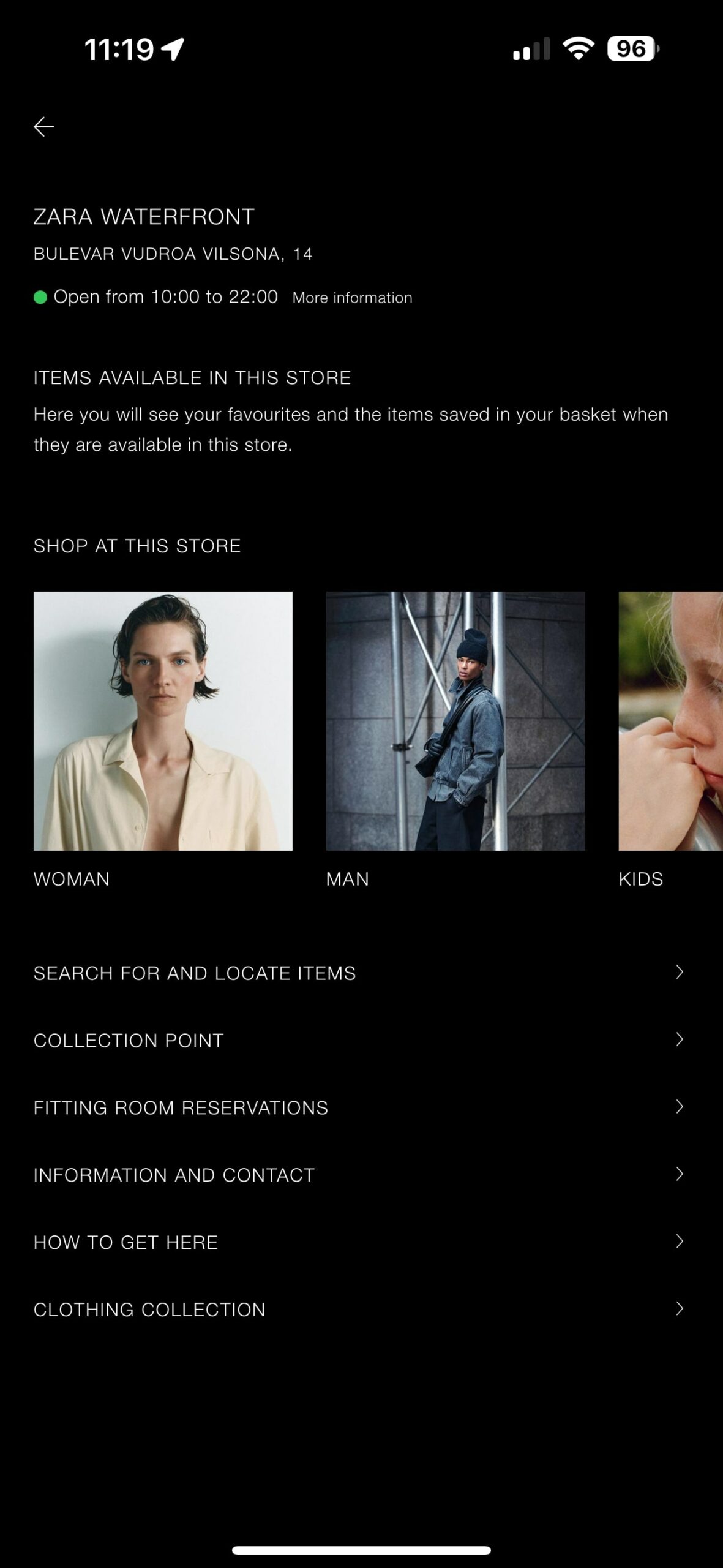Open Search for and locate items
This screenshot has width=723, height=1568.
(x=358, y=973)
